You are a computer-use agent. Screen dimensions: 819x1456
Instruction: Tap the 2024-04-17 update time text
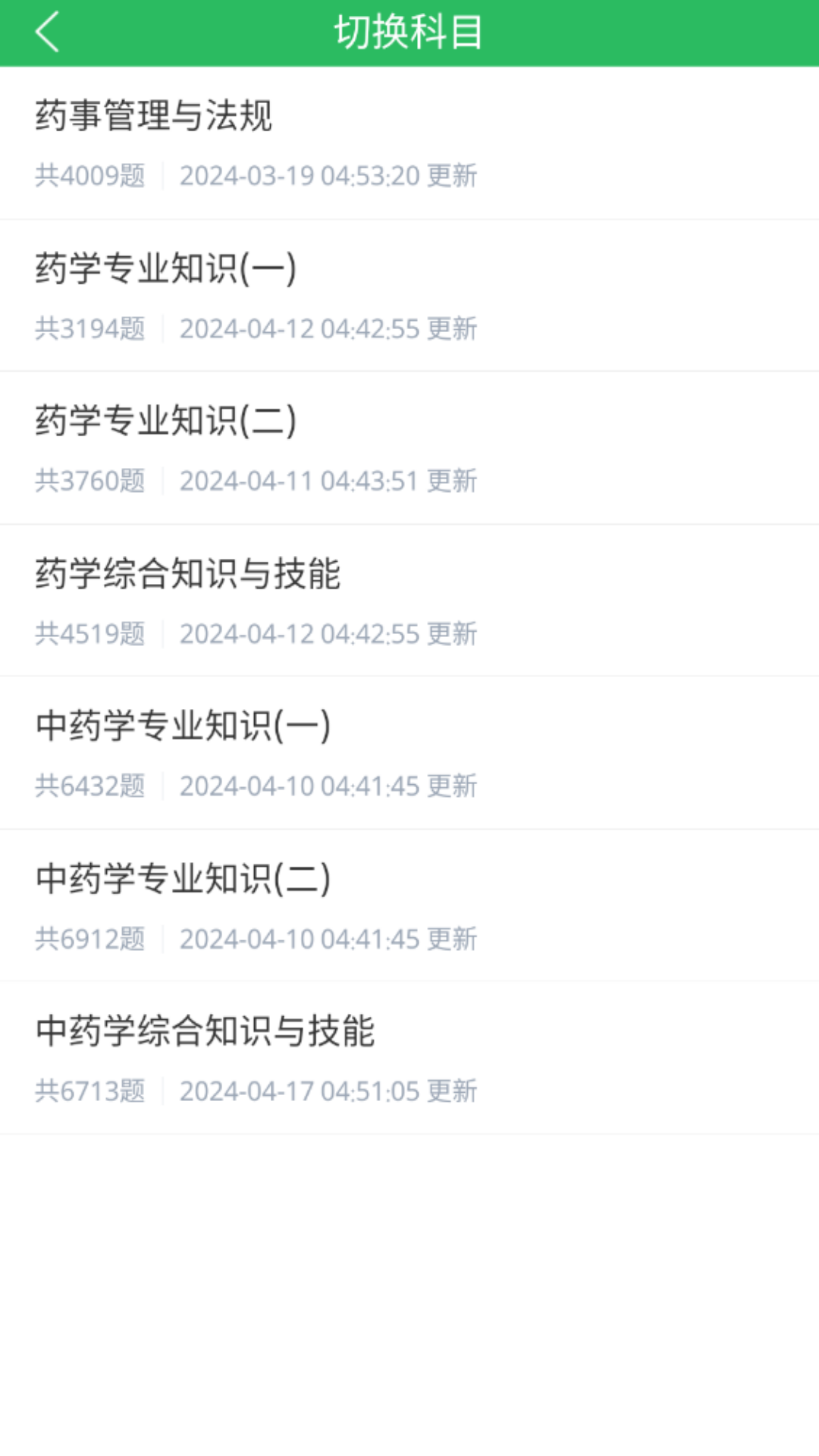(x=328, y=1092)
